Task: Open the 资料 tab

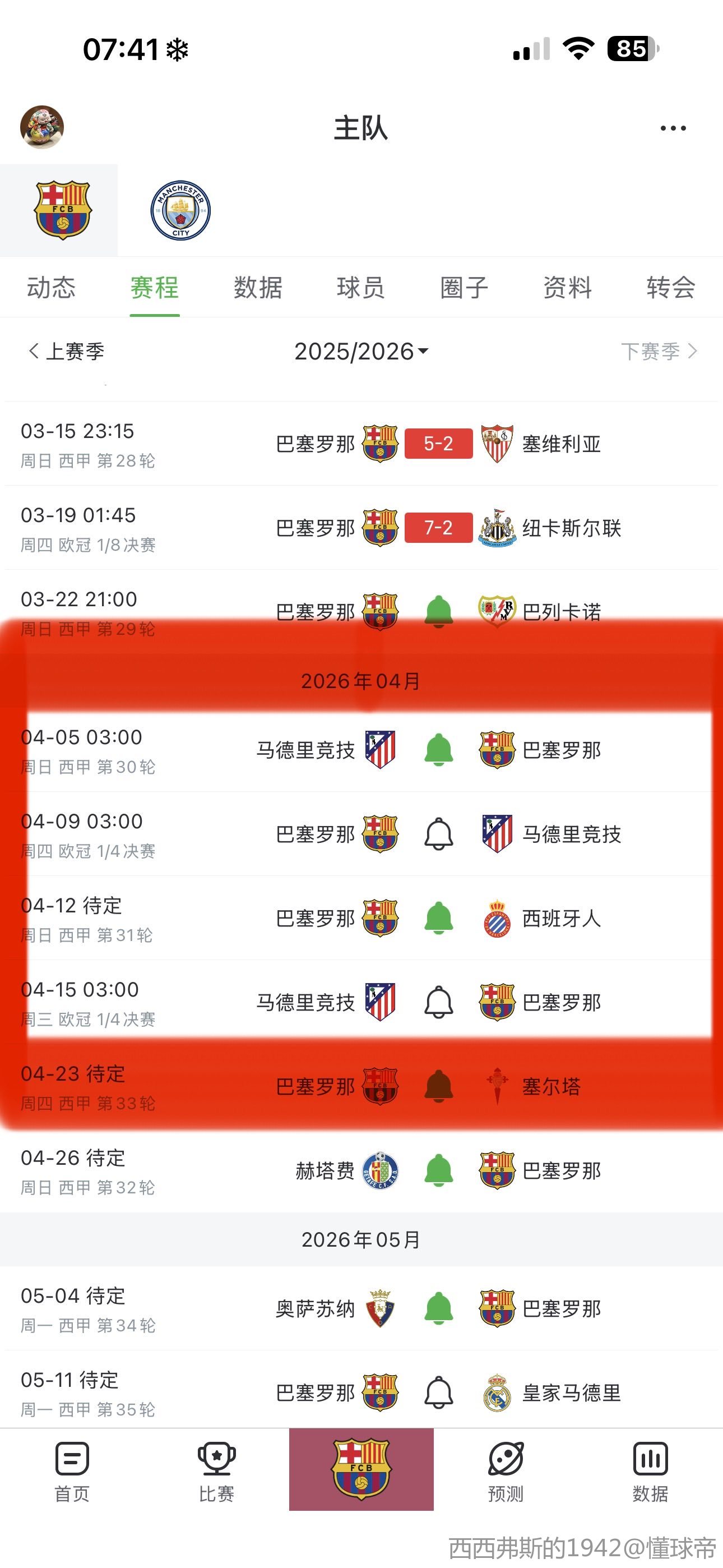Action: pyautogui.click(x=567, y=287)
